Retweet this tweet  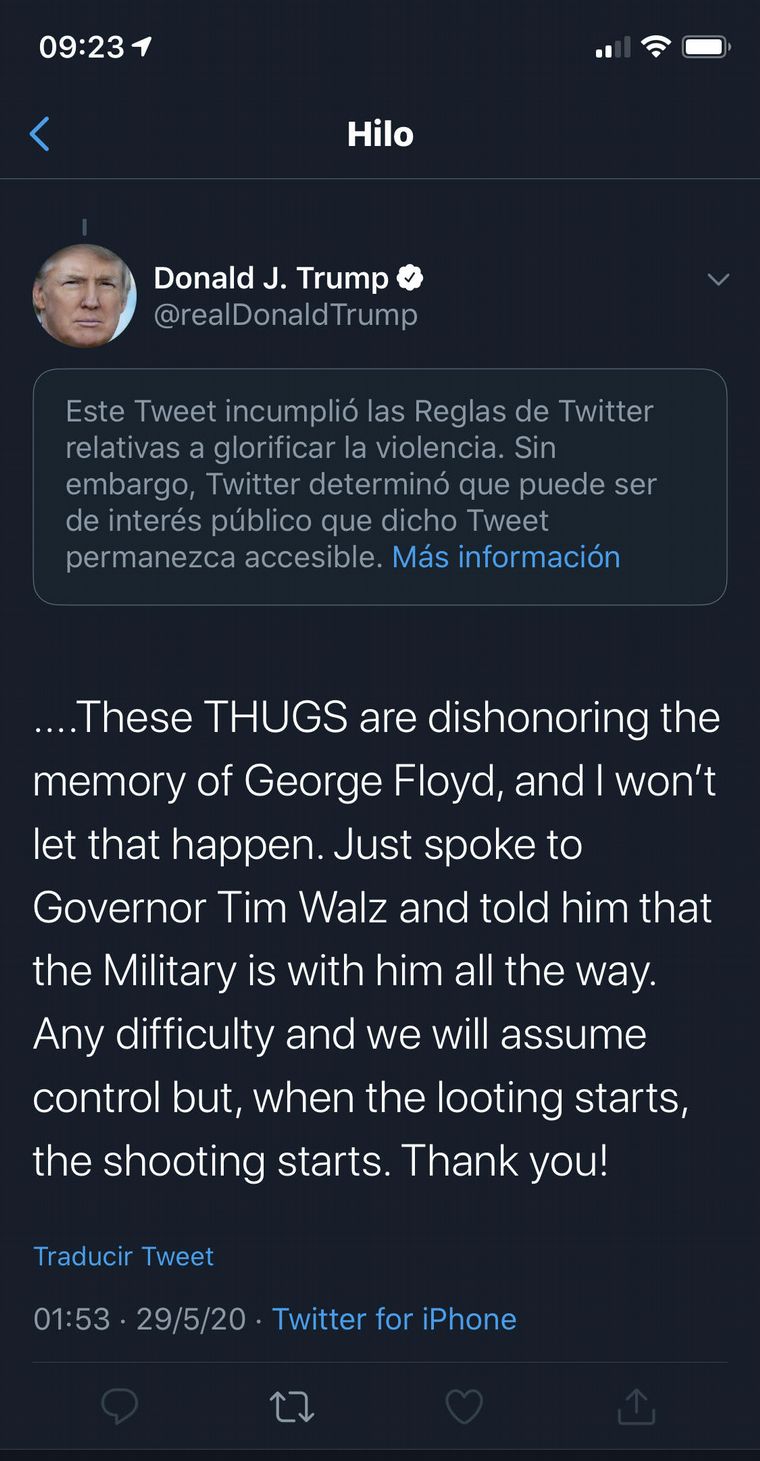(x=292, y=1407)
